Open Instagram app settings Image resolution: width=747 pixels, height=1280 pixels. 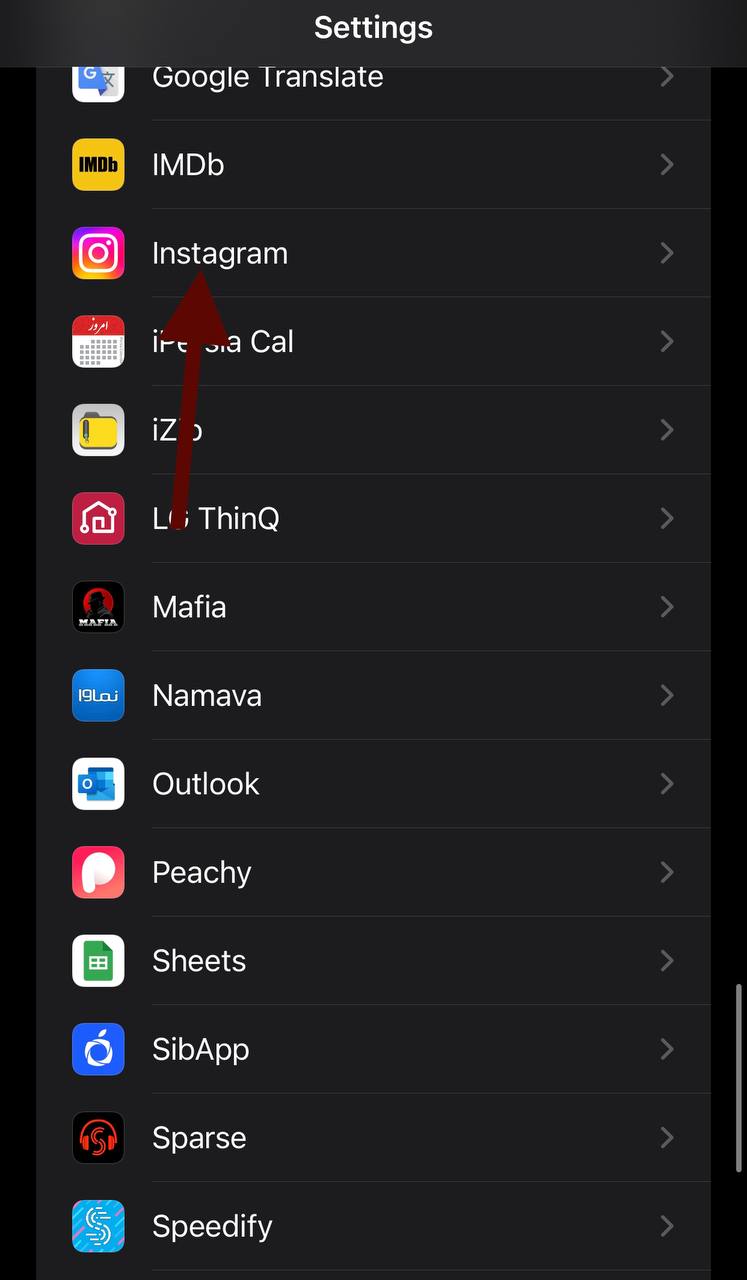tap(374, 253)
